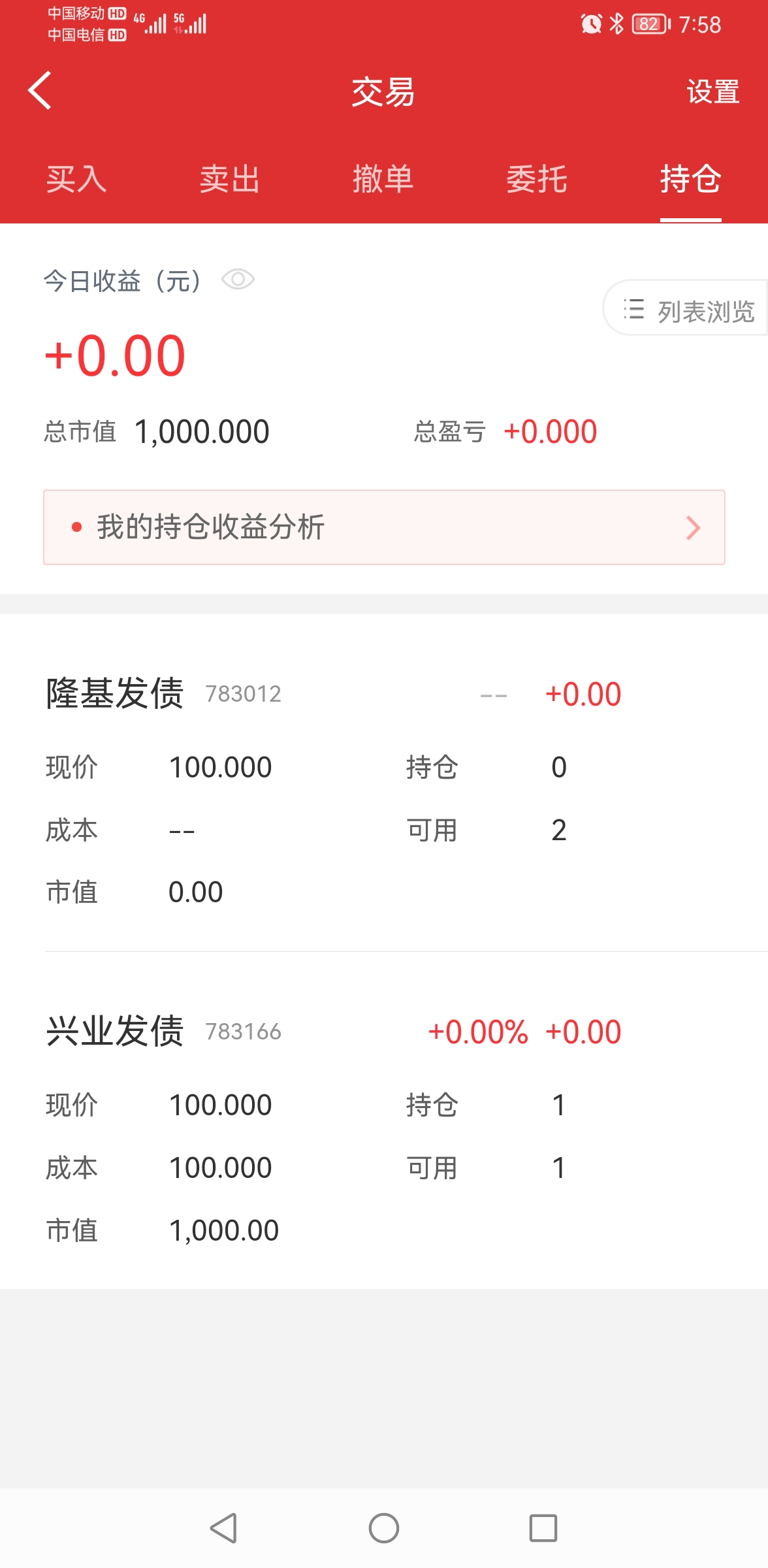Open 设置 in the top bar

(x=712, y=92)
